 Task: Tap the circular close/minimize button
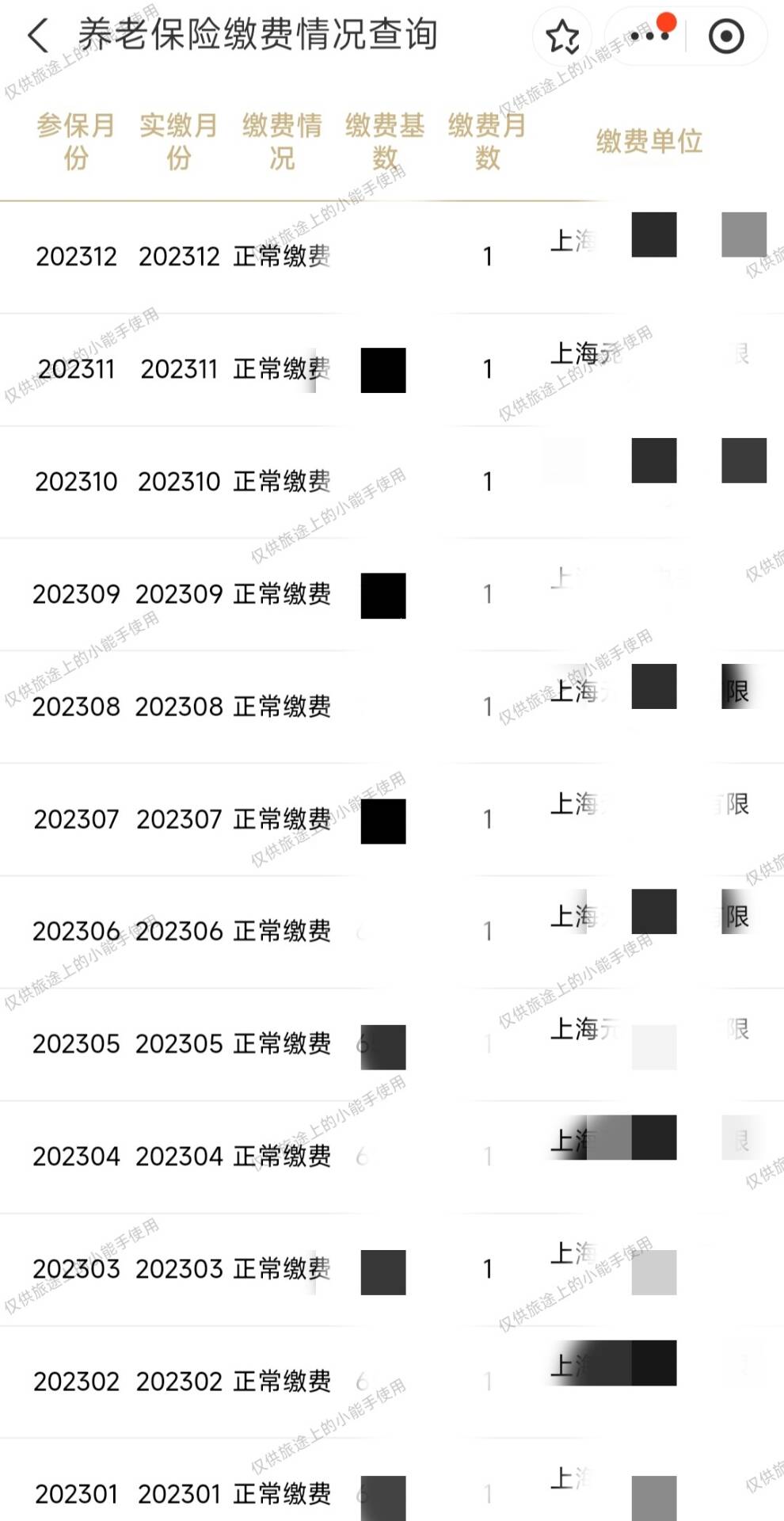pos(726,36)
